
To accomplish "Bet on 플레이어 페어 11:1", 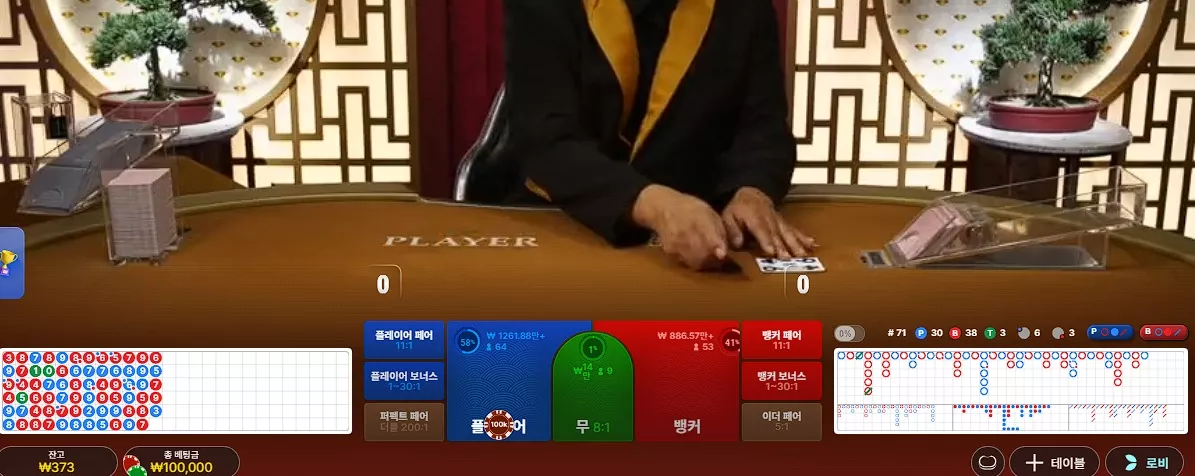I will [x=404, y=340].
